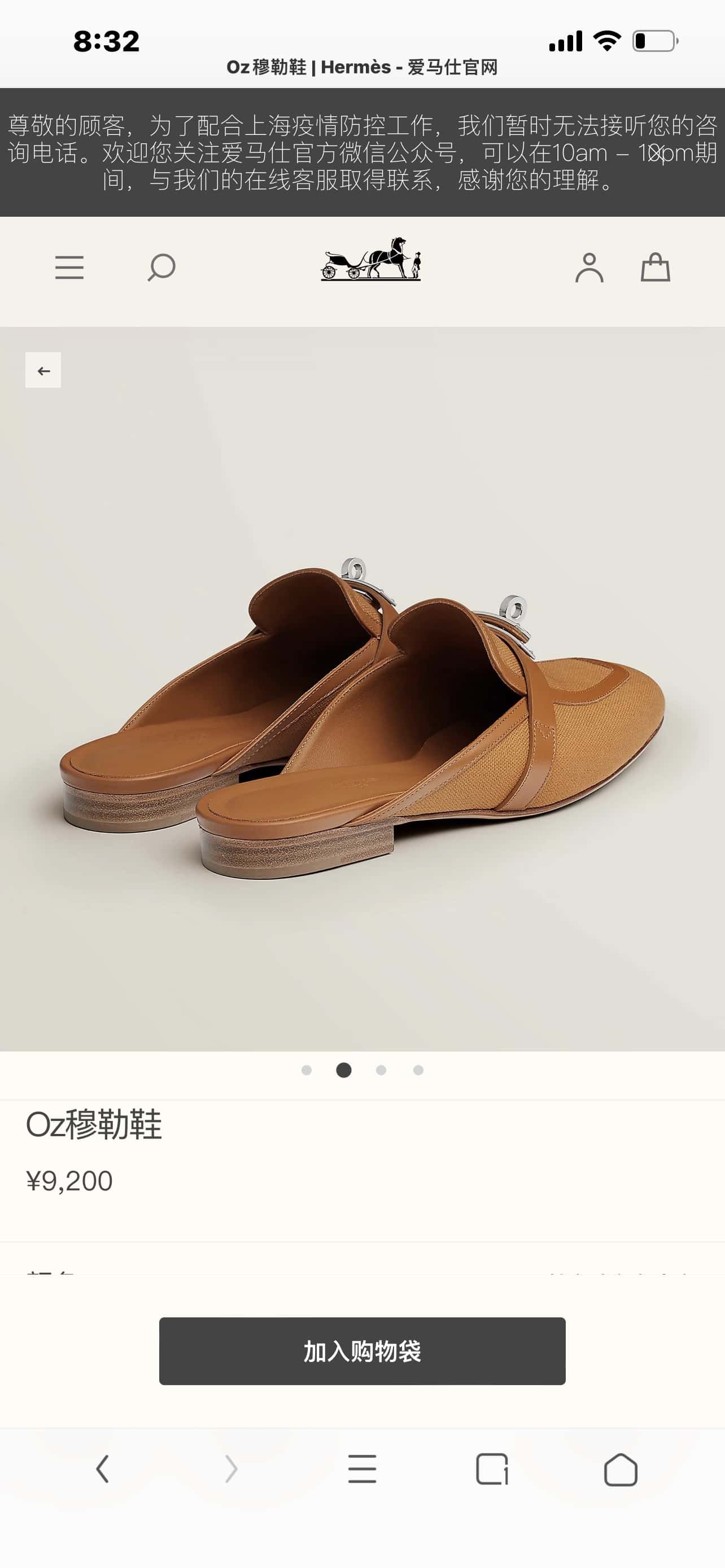Go to the browser home page
This screenshot has height=1568, width=725.
(621, 1469)
